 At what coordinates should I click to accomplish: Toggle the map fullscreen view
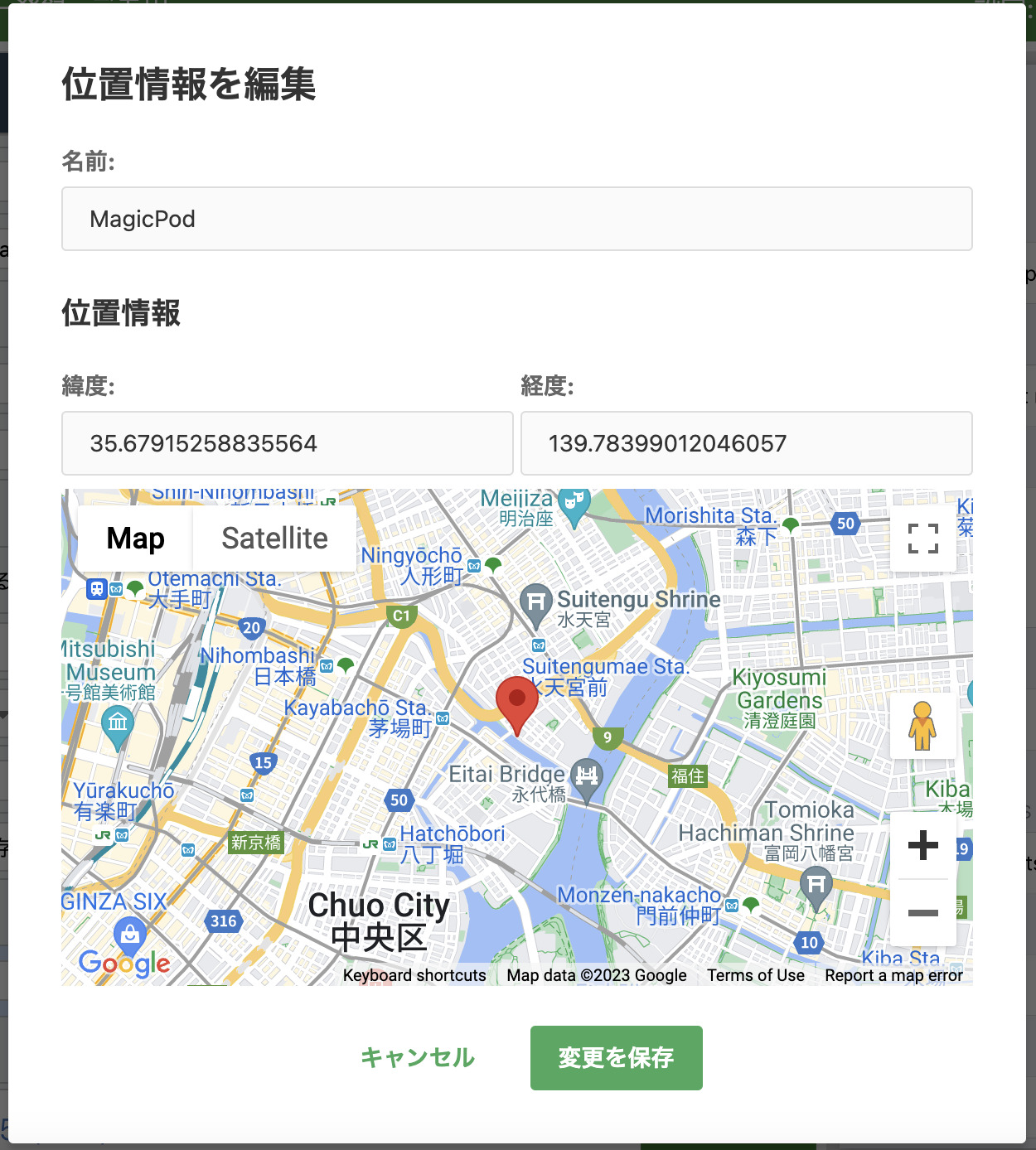coord(922,539)
